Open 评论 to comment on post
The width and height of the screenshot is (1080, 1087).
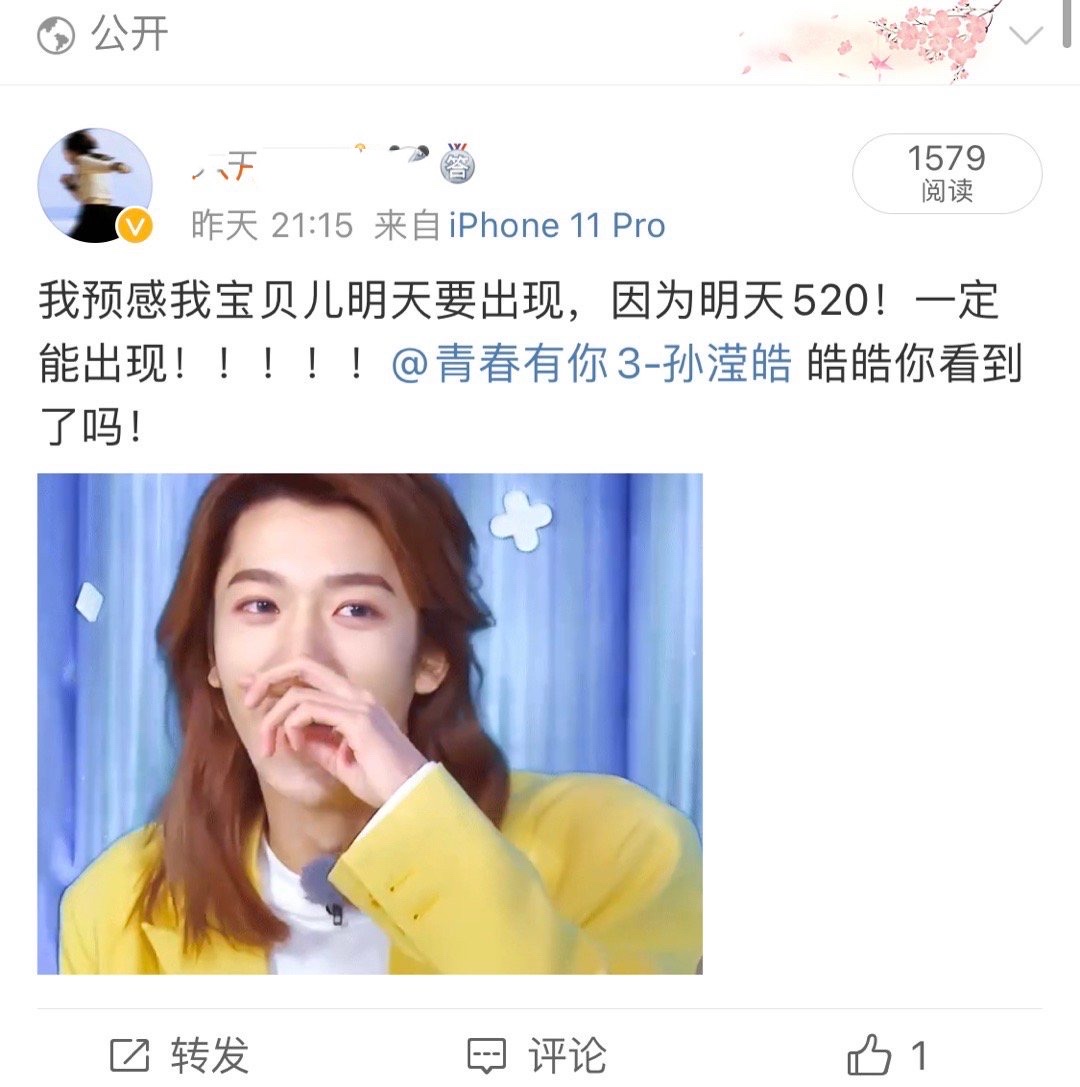[x=537, y=1055]
